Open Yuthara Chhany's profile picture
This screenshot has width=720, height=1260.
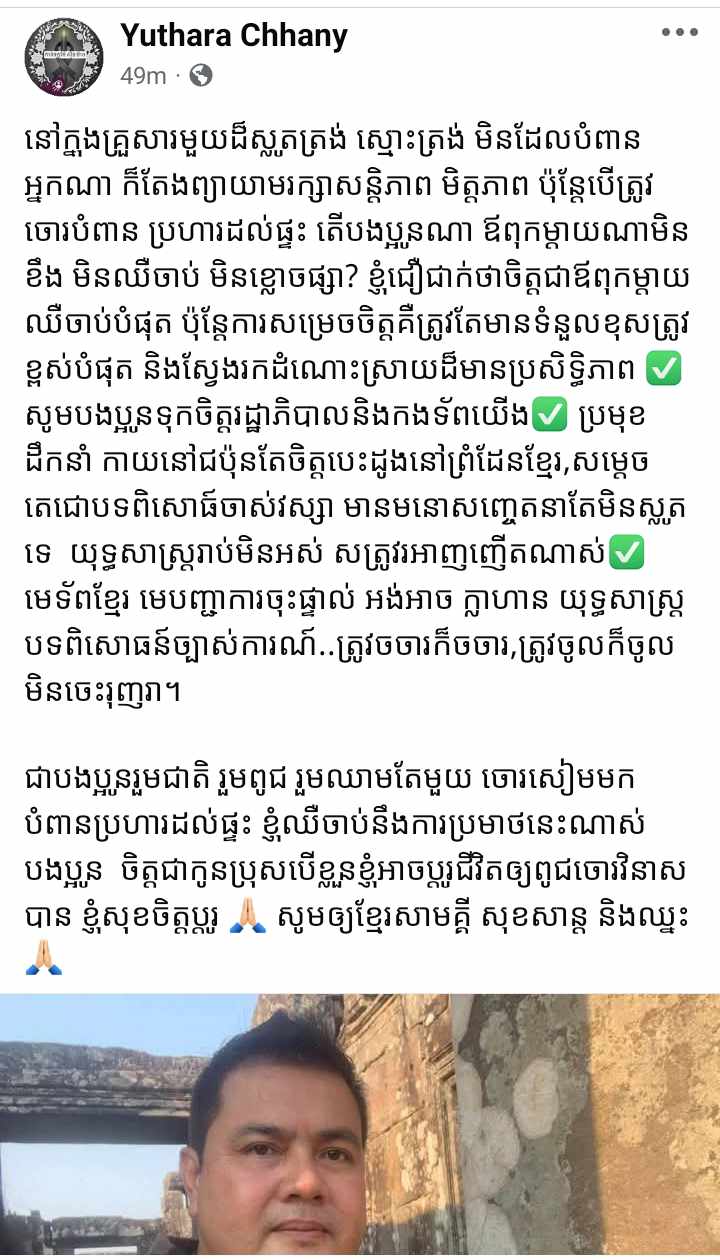click(64, 56)
